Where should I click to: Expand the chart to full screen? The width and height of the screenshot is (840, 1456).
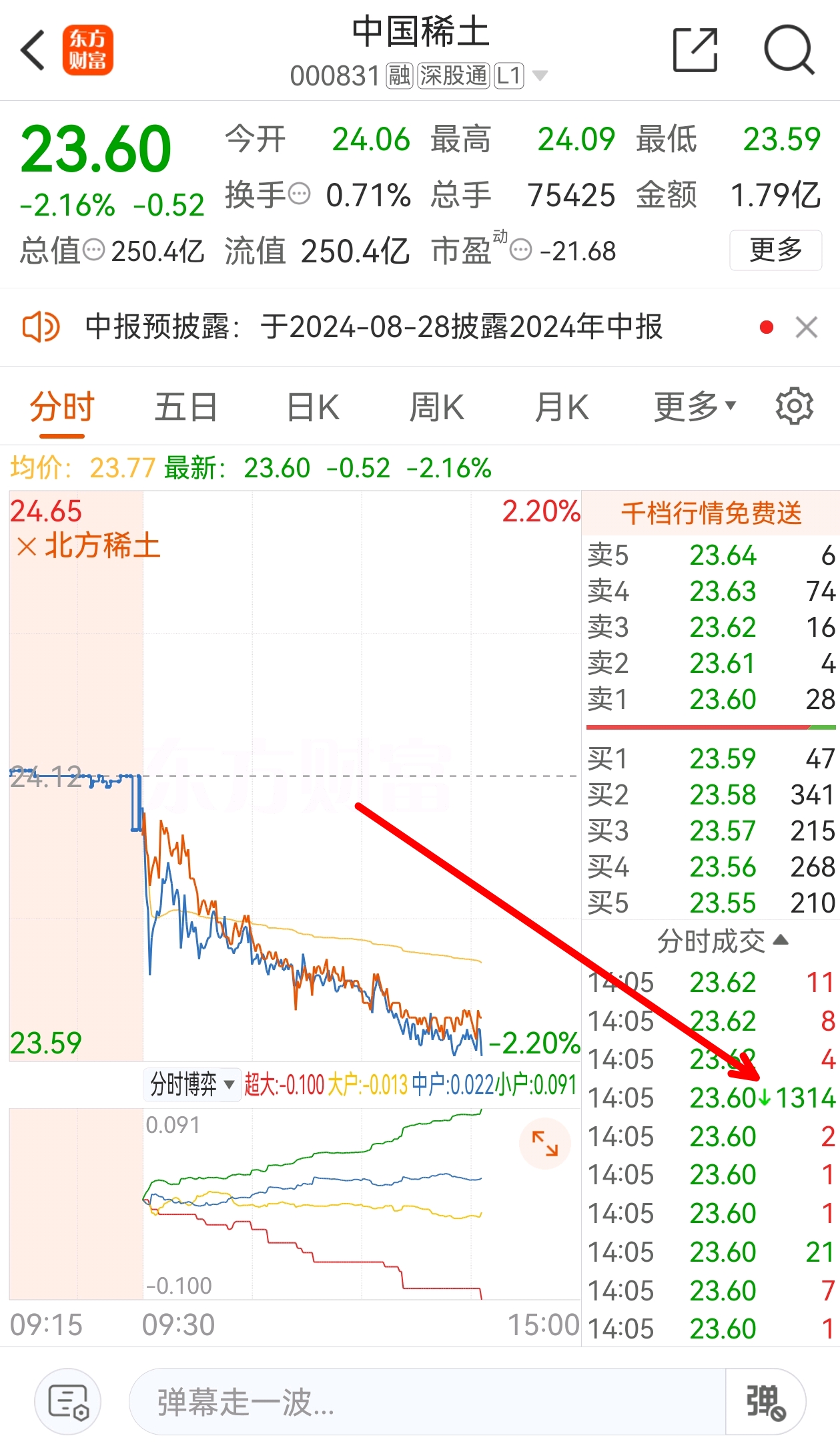[544, 1144]
